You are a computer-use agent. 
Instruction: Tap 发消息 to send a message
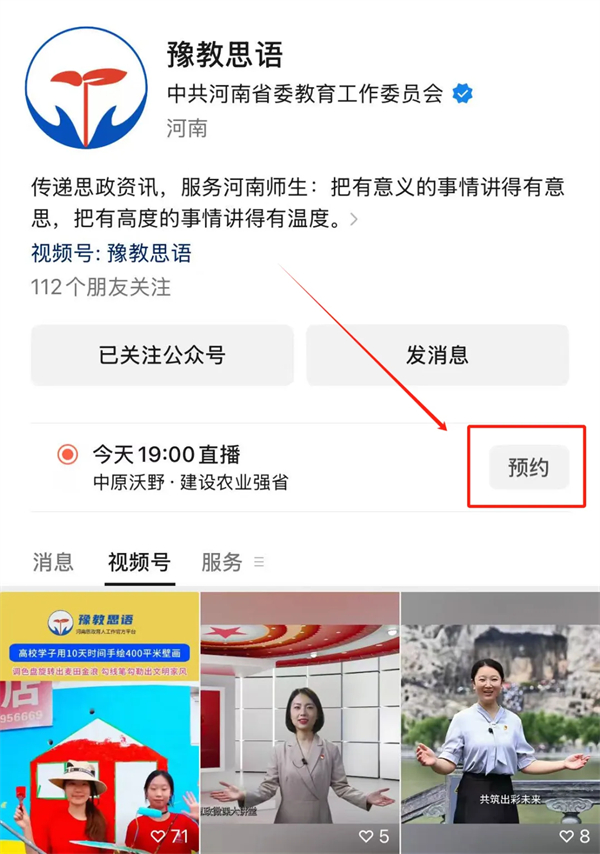437,354
